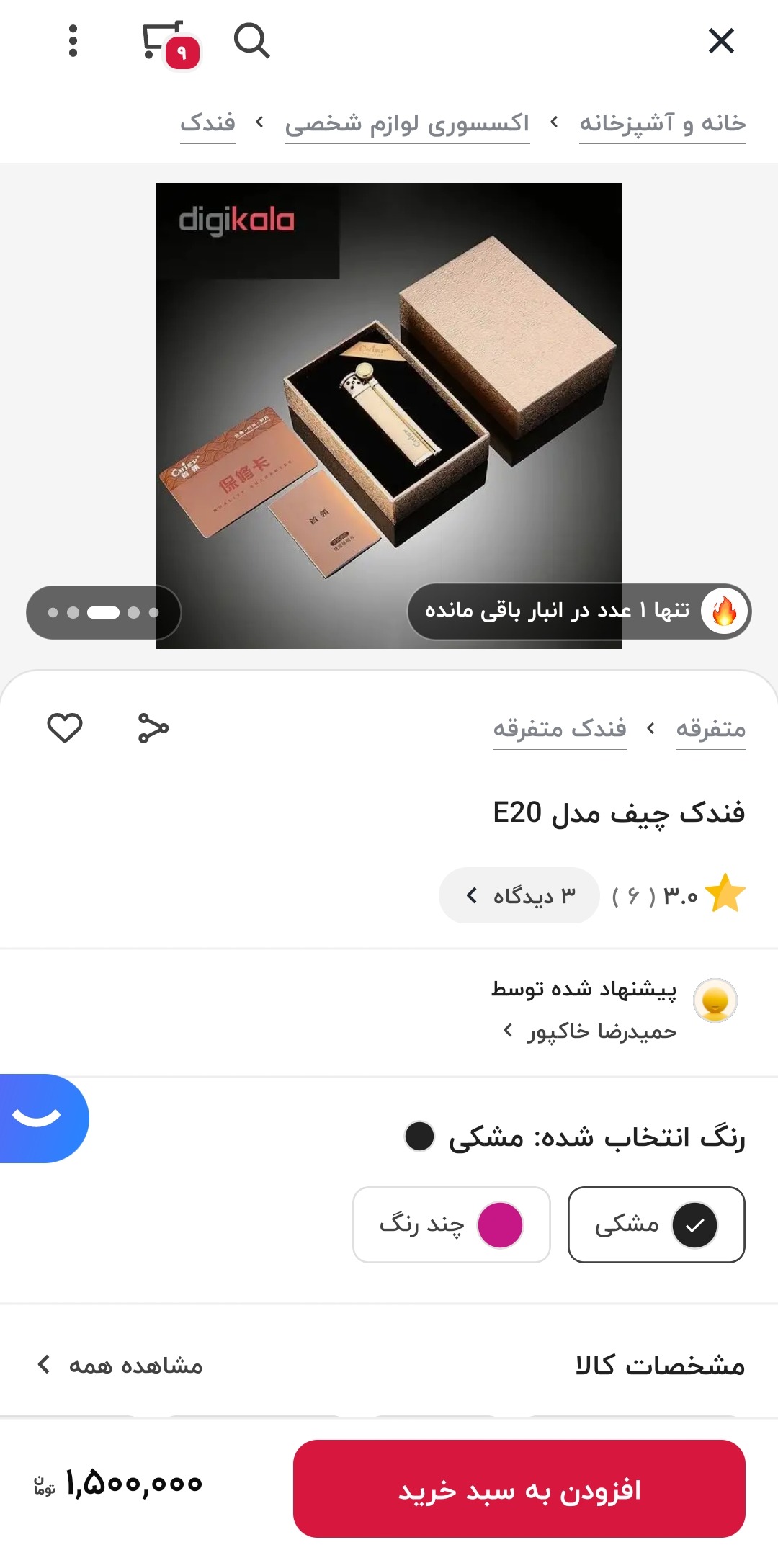Open recommender حمیدرضا خاکپور's profile

[591, 1031]
